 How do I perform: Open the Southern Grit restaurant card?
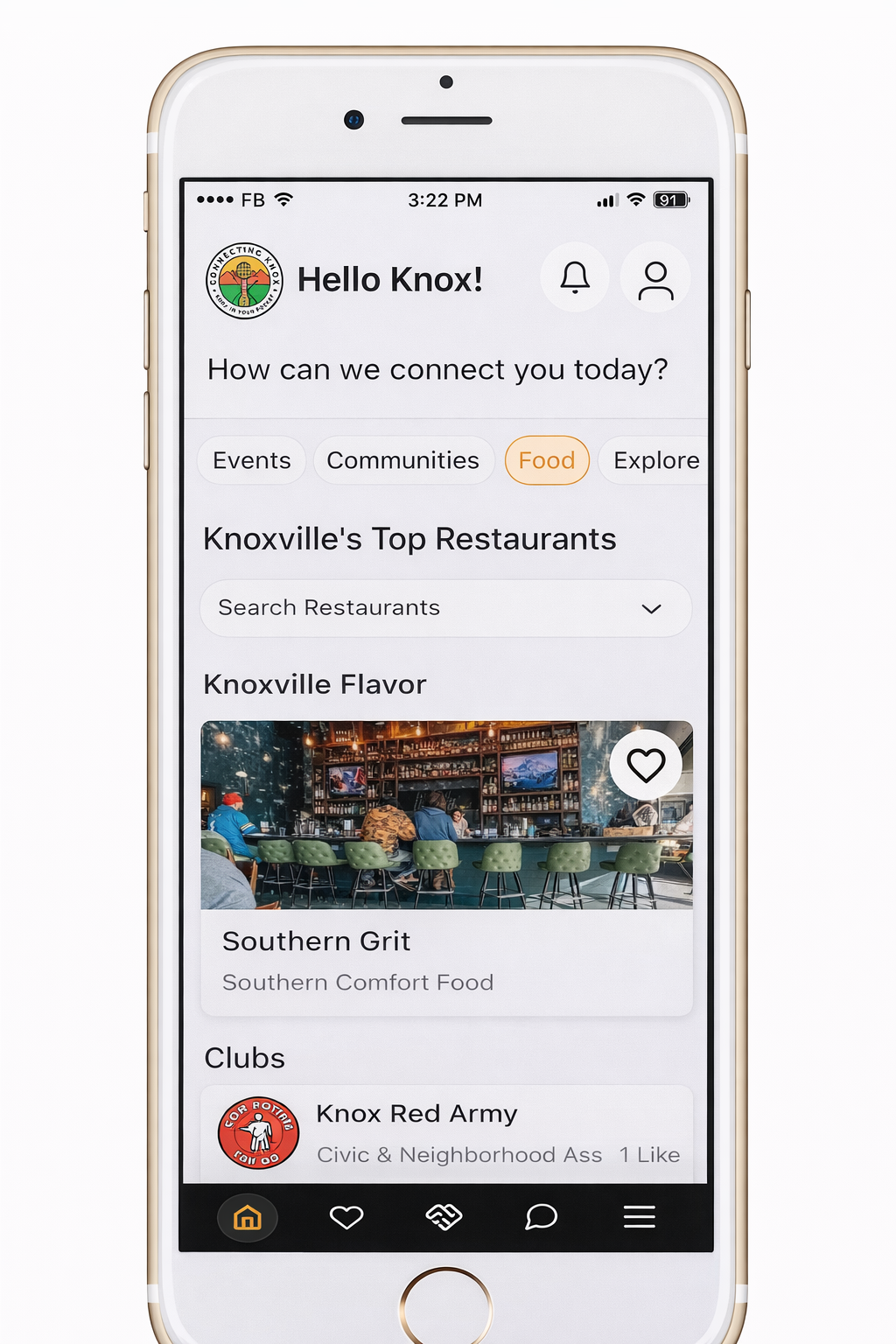click(x=446, y=868)
